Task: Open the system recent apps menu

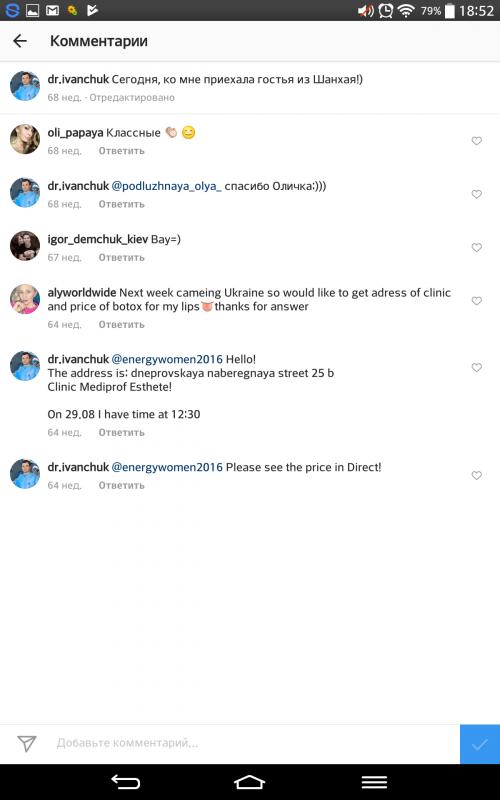Action: tap(374, 782)
